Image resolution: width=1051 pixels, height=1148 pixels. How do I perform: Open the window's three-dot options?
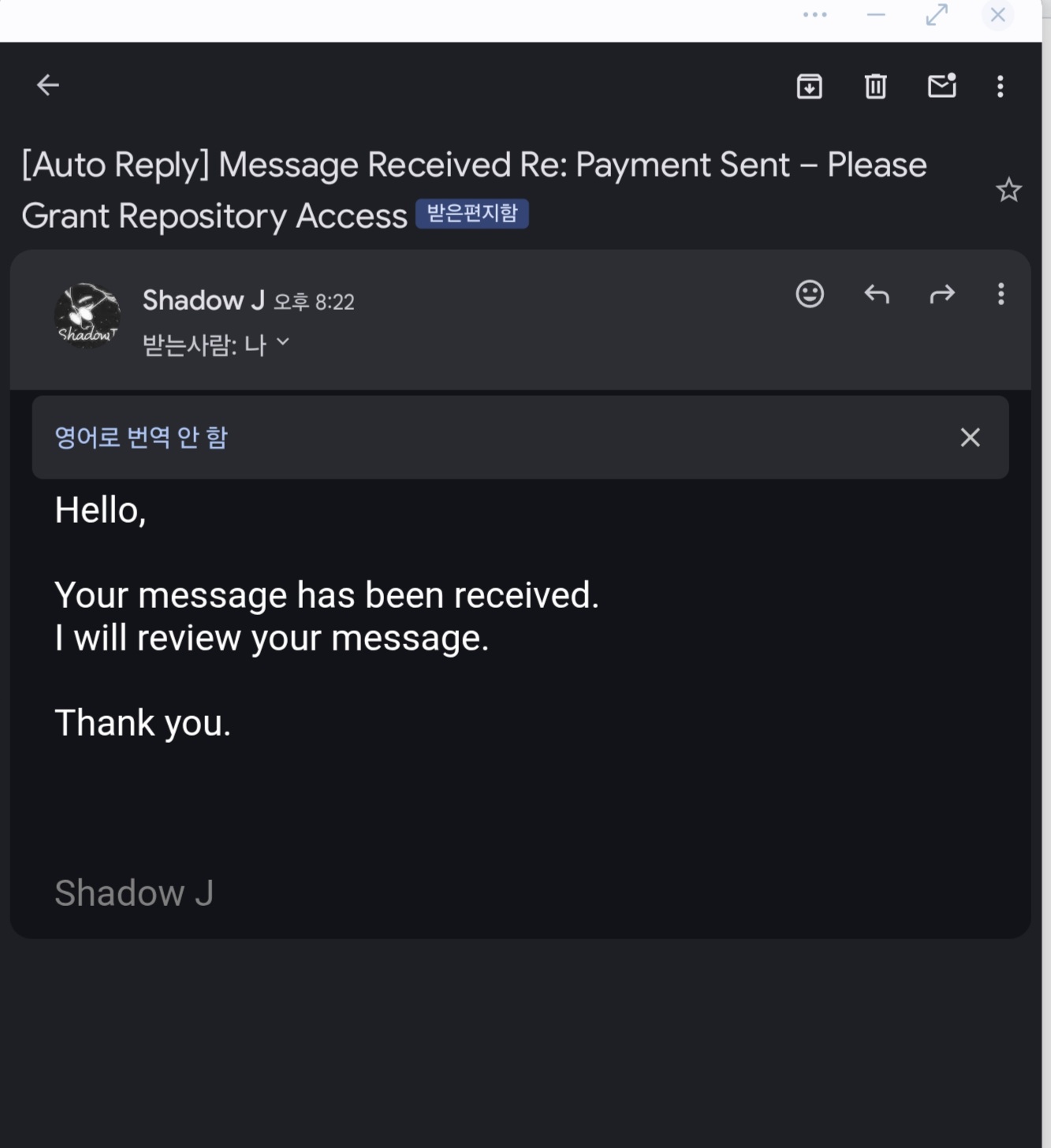[x=814, y=15]
